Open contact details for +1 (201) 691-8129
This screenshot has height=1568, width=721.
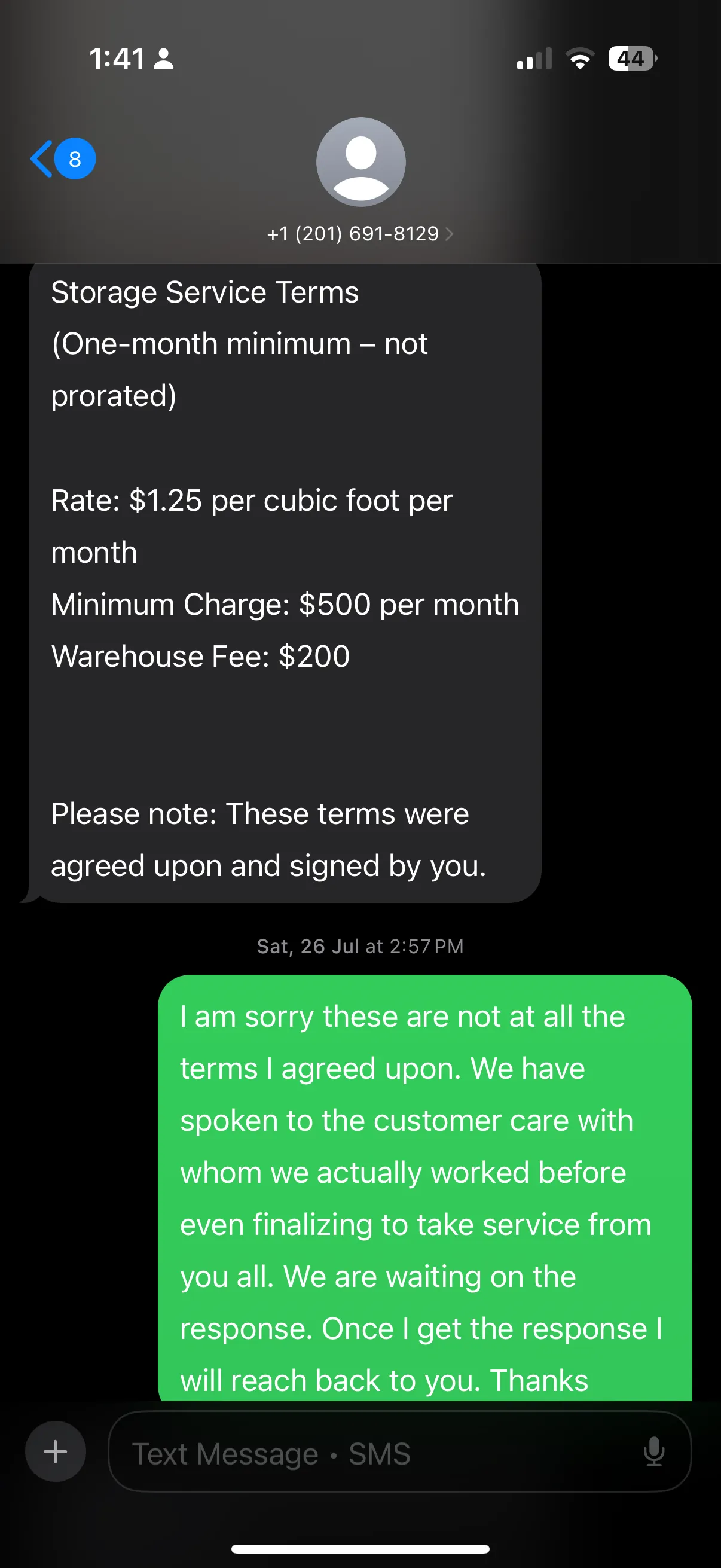(360, 234)
